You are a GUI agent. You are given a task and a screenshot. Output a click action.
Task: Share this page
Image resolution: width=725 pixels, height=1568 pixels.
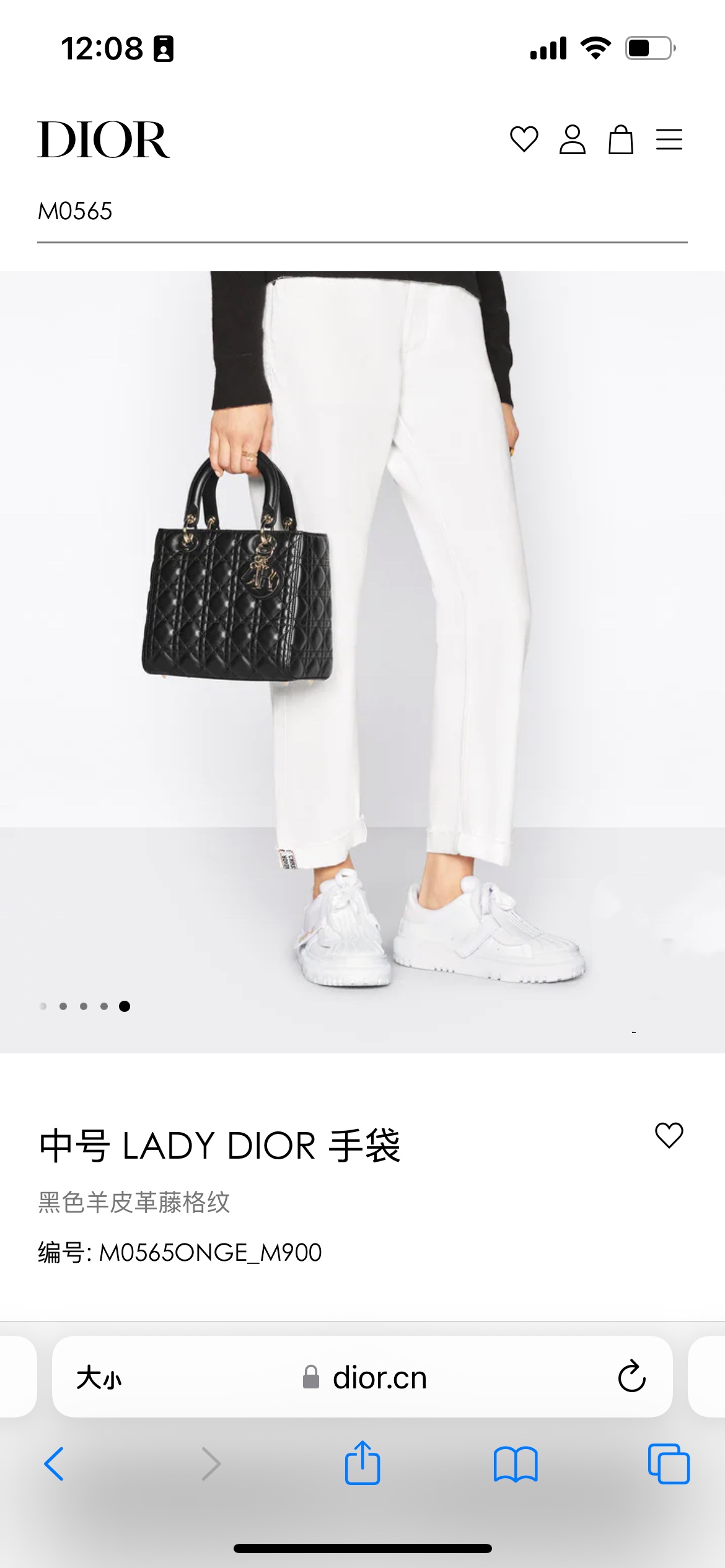point(362,1463)
